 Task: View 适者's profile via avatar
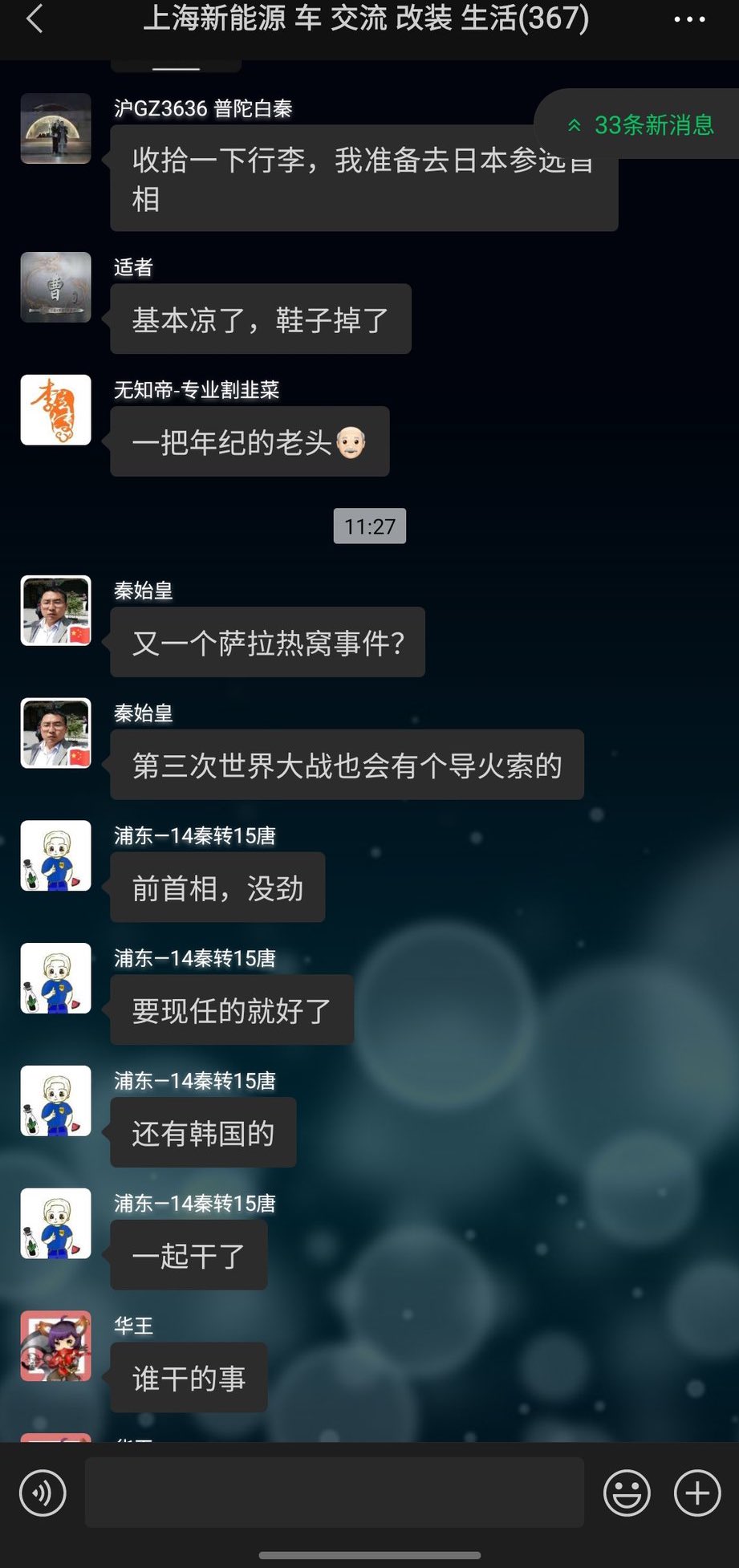tap(55, 287)
